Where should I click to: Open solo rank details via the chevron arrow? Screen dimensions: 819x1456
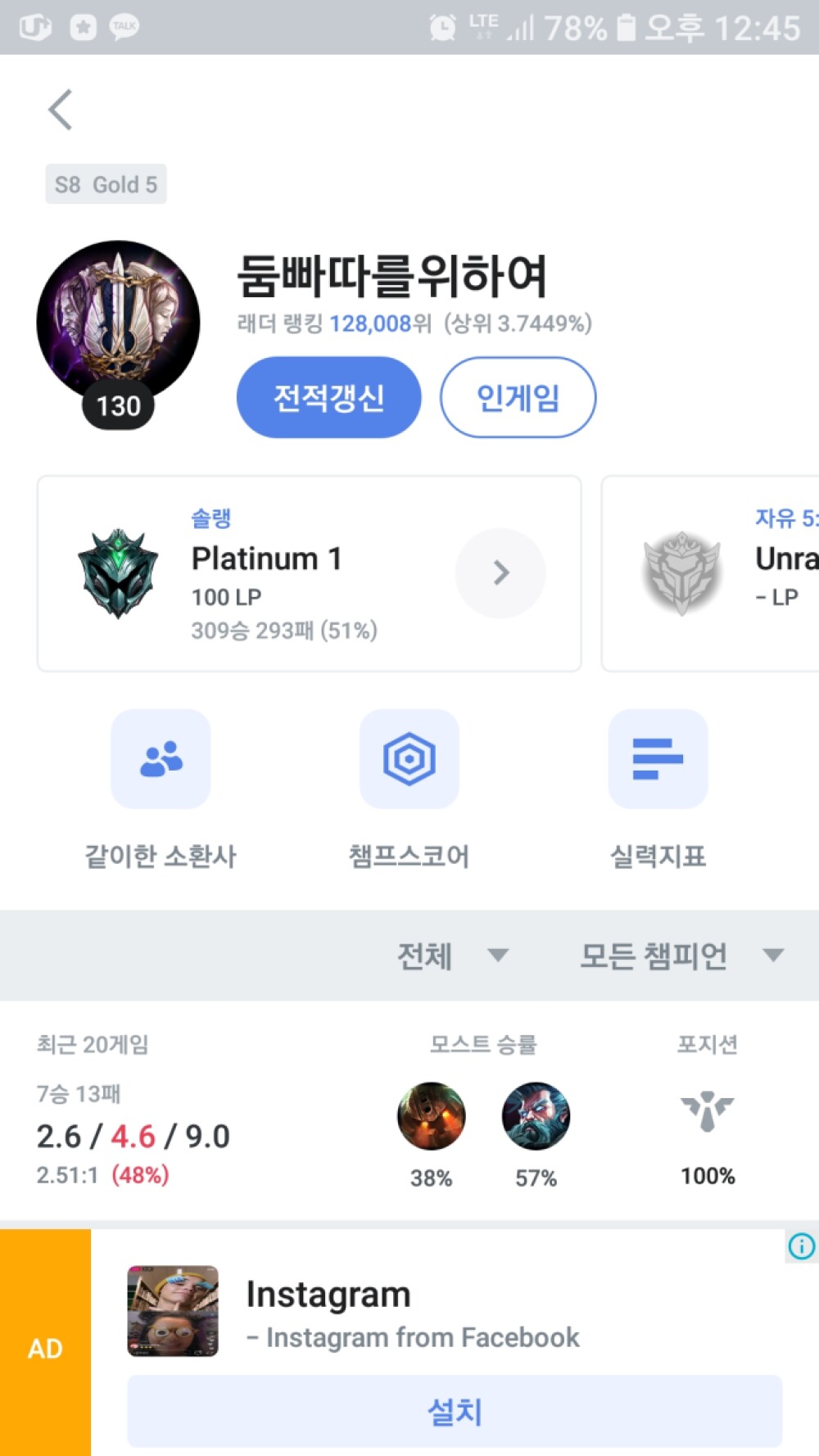(x=500, y=573)
